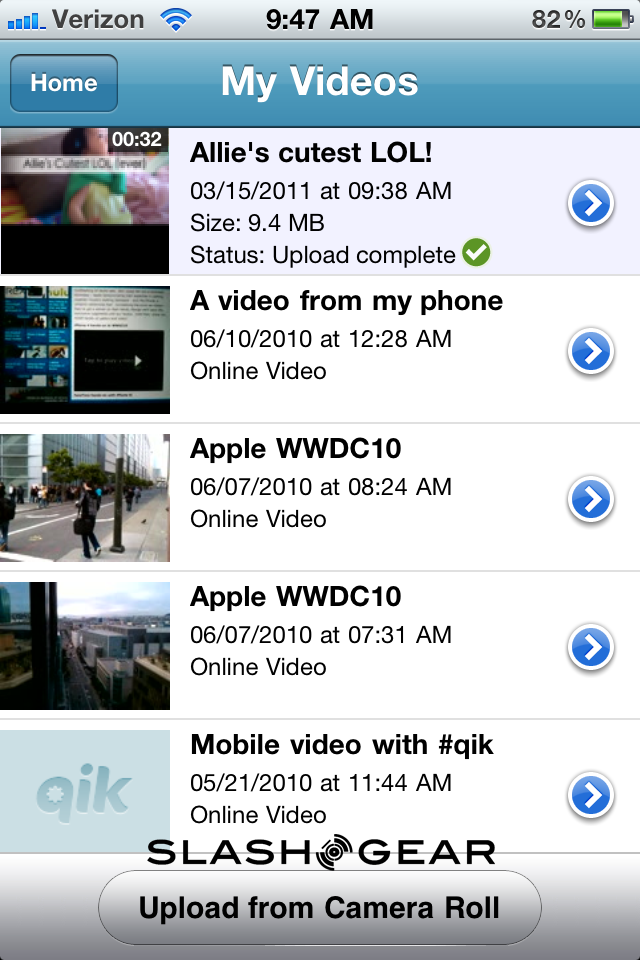Open details arrow for A video from my phone
The height and width of the screenshot is (960, 640).
(x=591, y=351)
